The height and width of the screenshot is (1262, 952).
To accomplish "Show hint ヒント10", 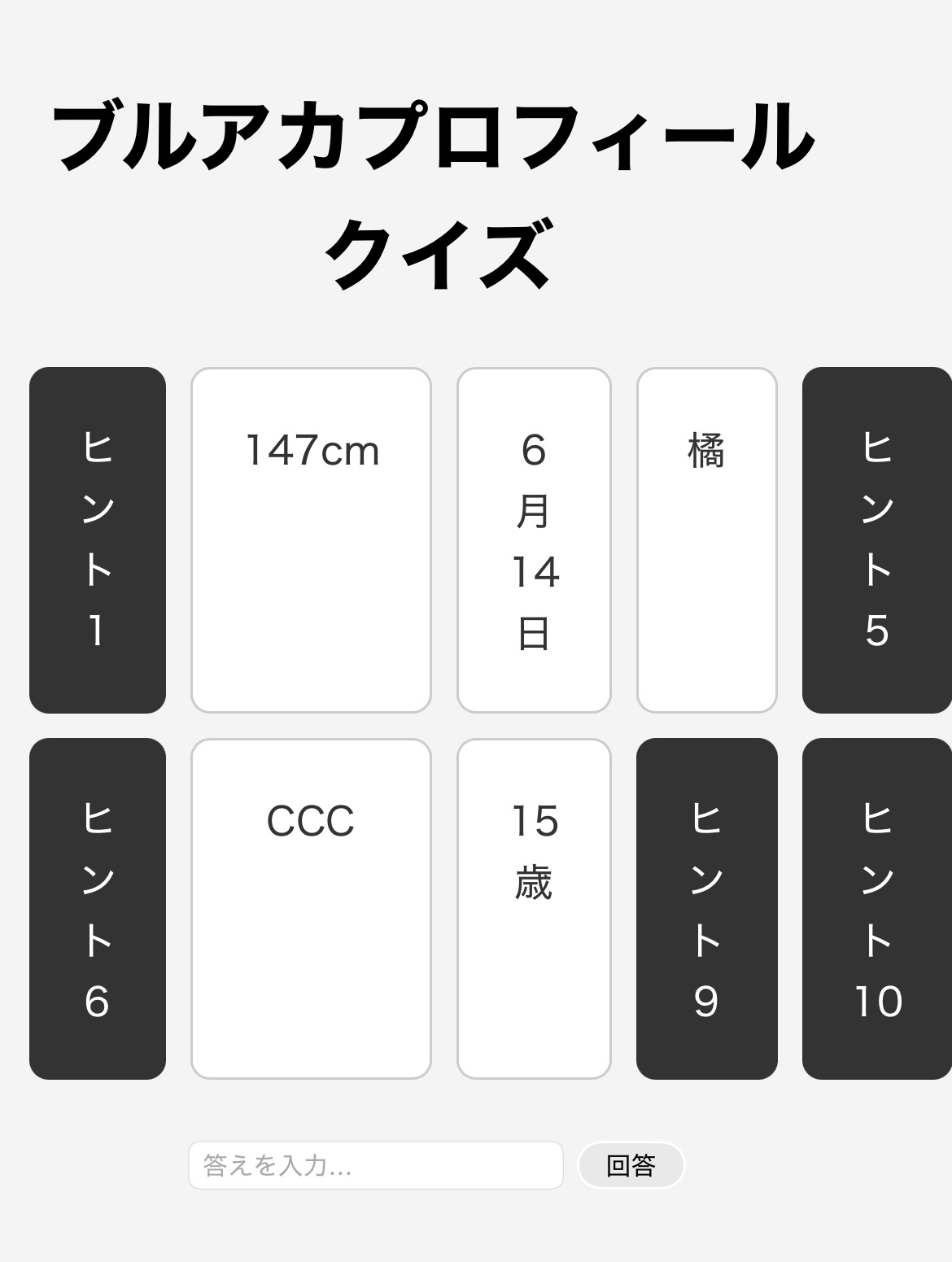I will [x=876, y=909].
